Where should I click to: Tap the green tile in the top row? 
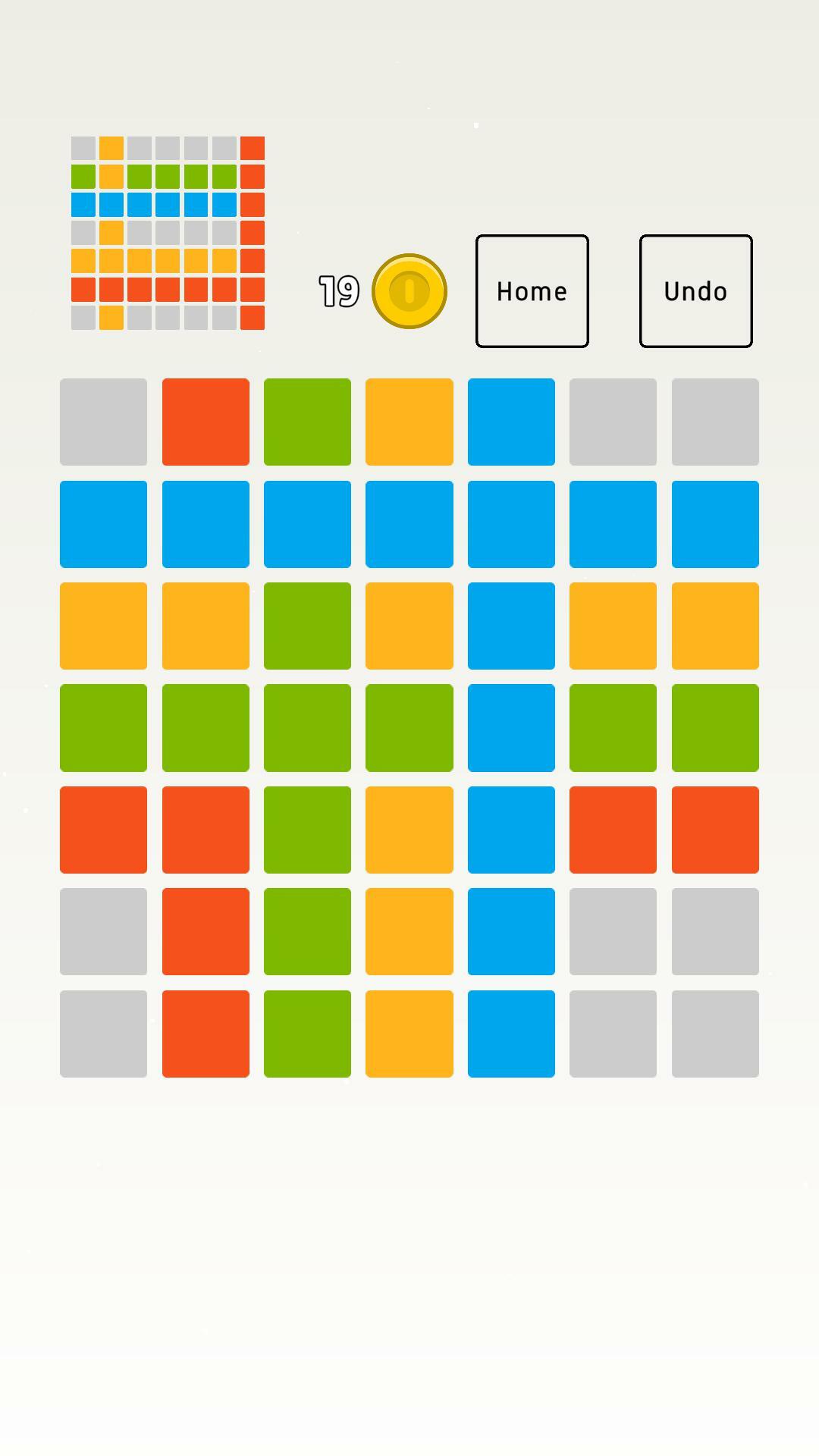[307, 422]
